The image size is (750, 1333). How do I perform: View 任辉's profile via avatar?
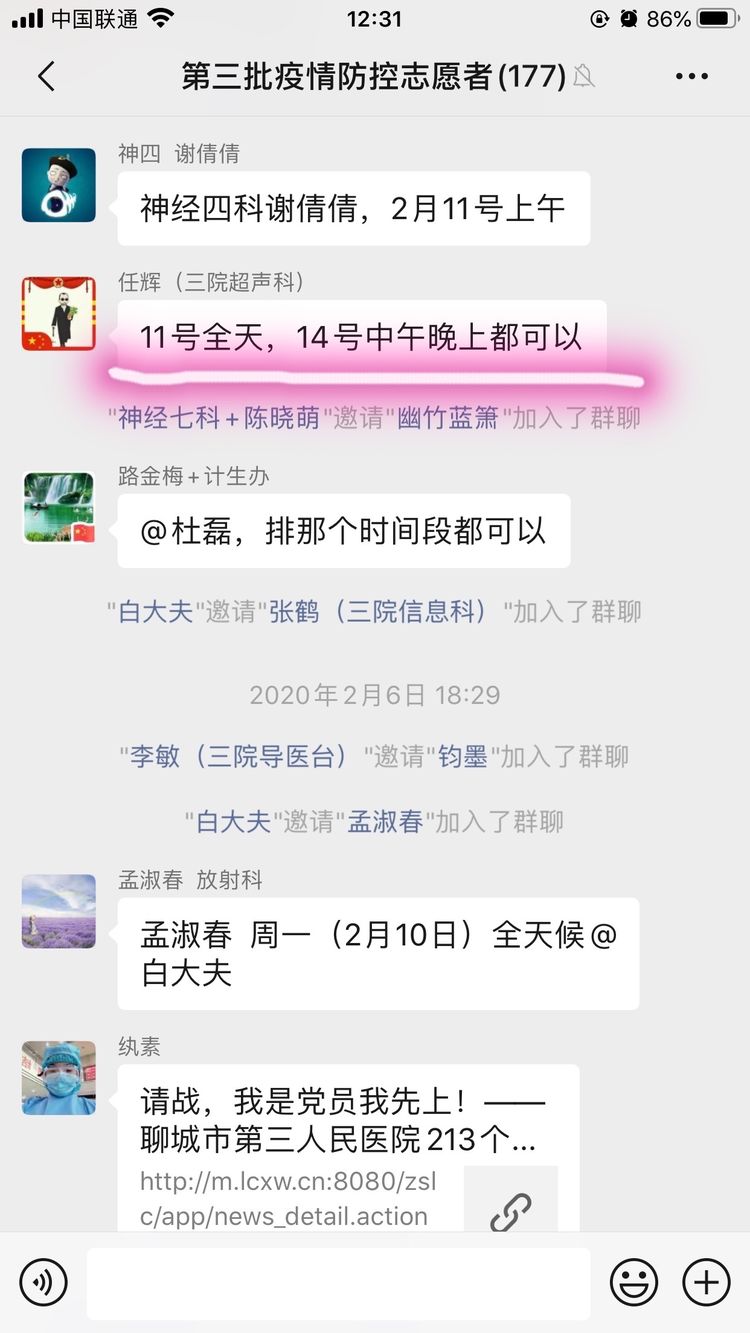point(59,314)
